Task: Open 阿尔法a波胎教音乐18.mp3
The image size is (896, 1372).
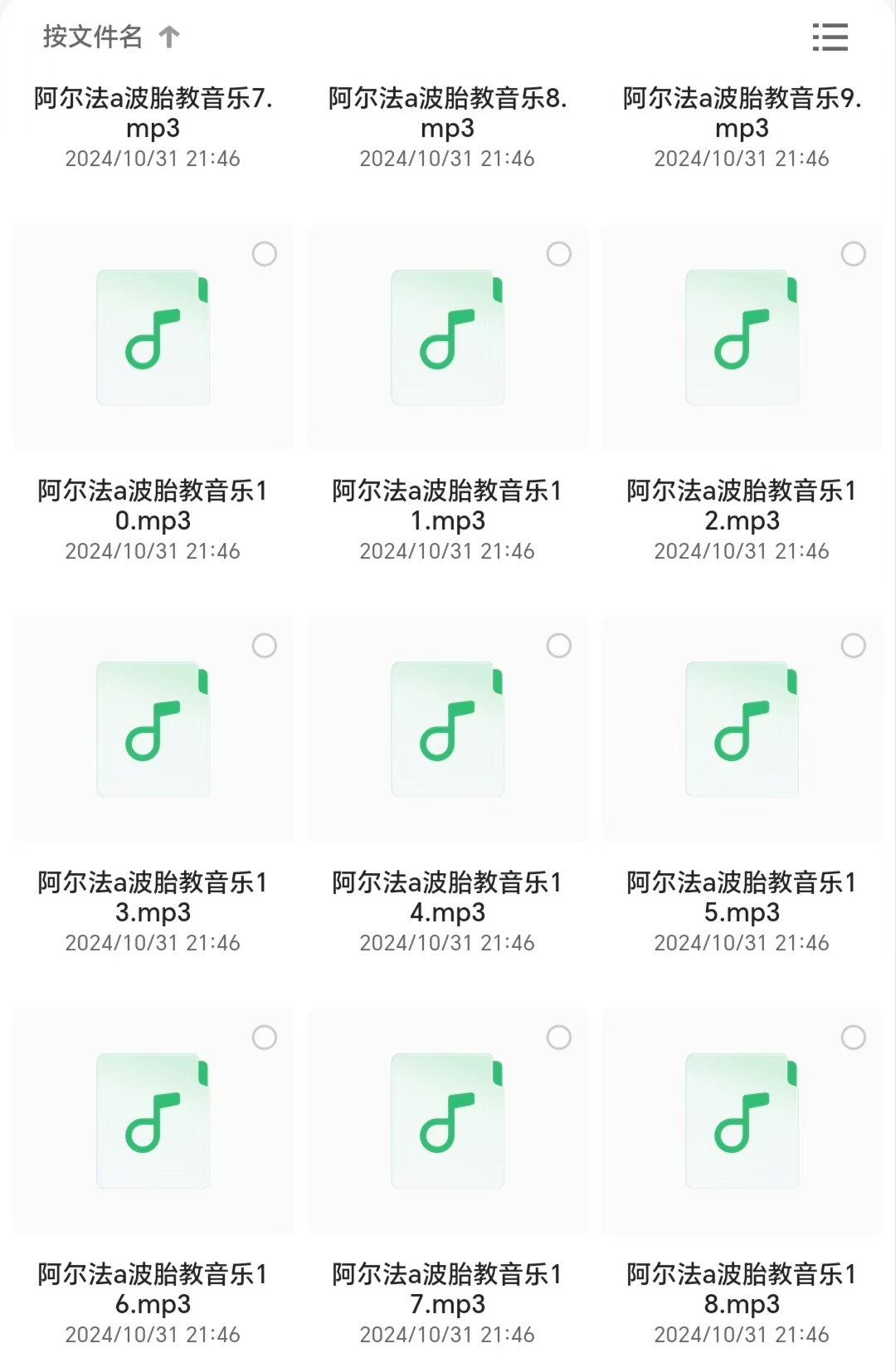Action: coord(743,1121)
